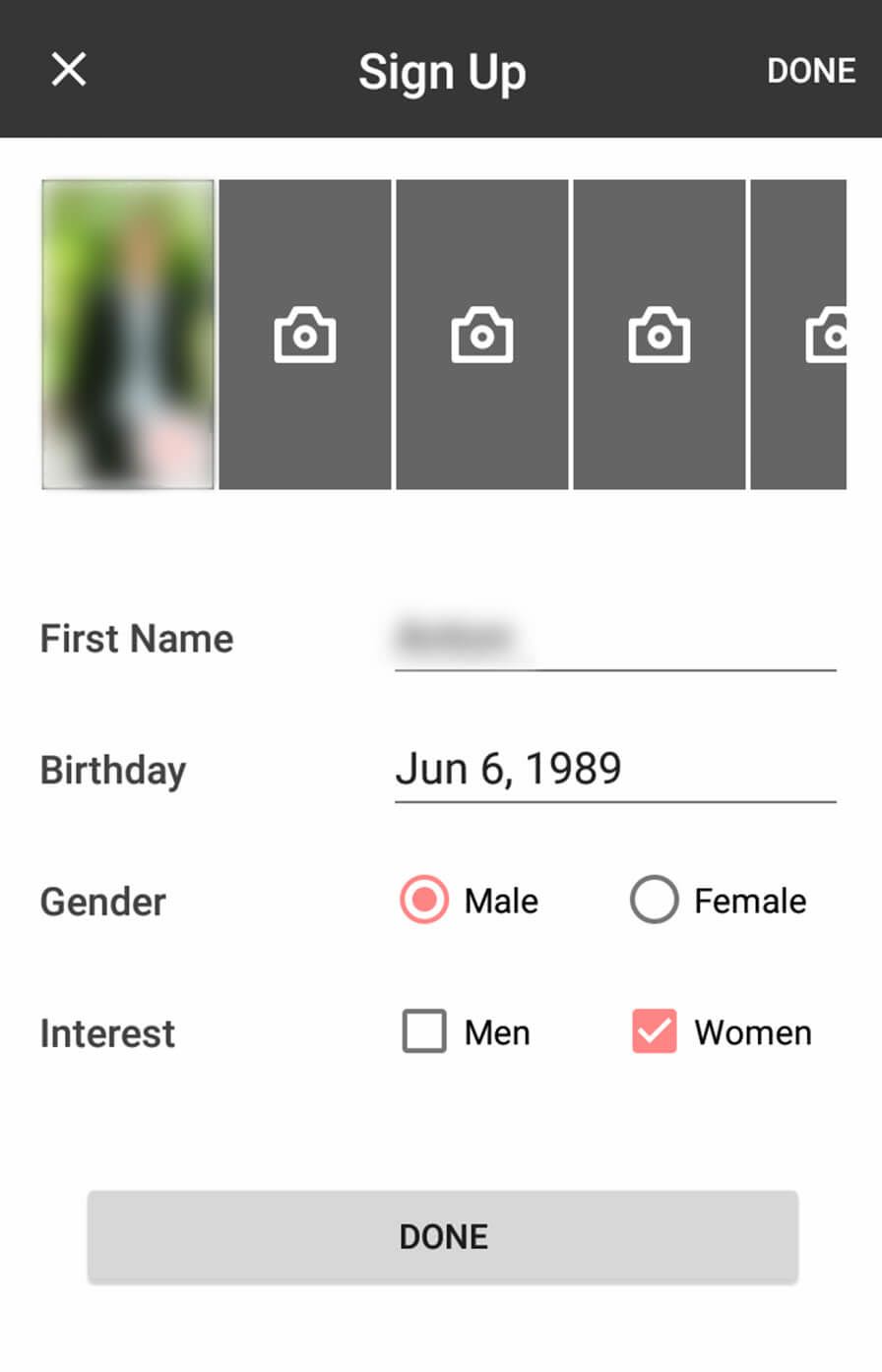Tap DONE in the top right corner
This screenshot has height=1372, width=882.
tap(811, 70)
